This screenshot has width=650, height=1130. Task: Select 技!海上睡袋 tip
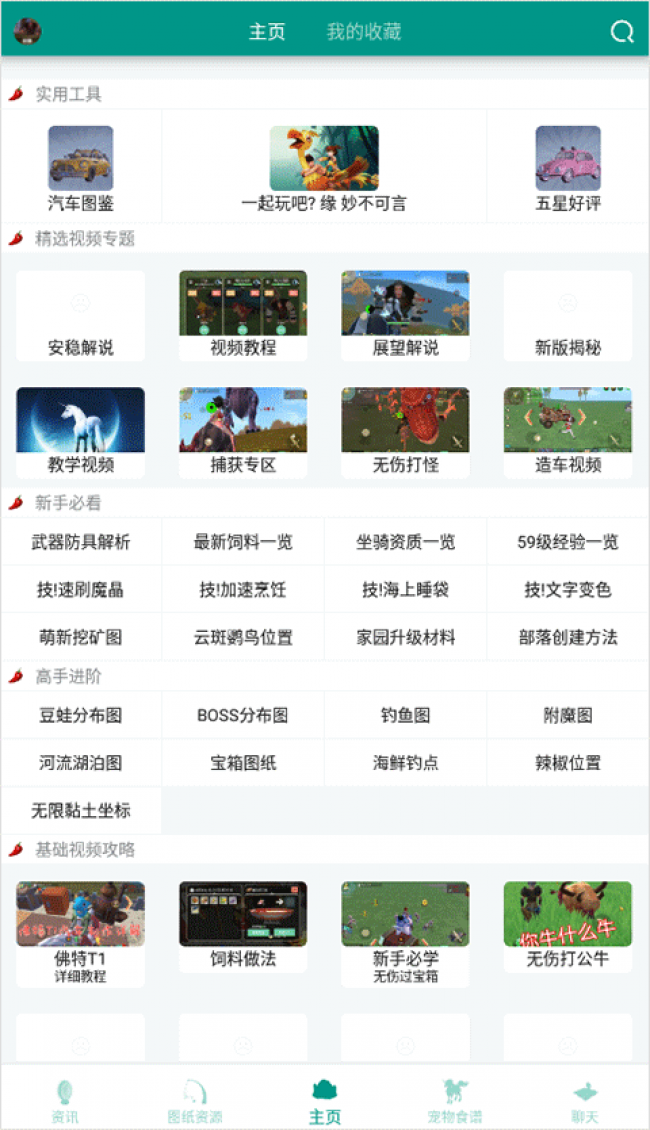(x=405, y=590)
